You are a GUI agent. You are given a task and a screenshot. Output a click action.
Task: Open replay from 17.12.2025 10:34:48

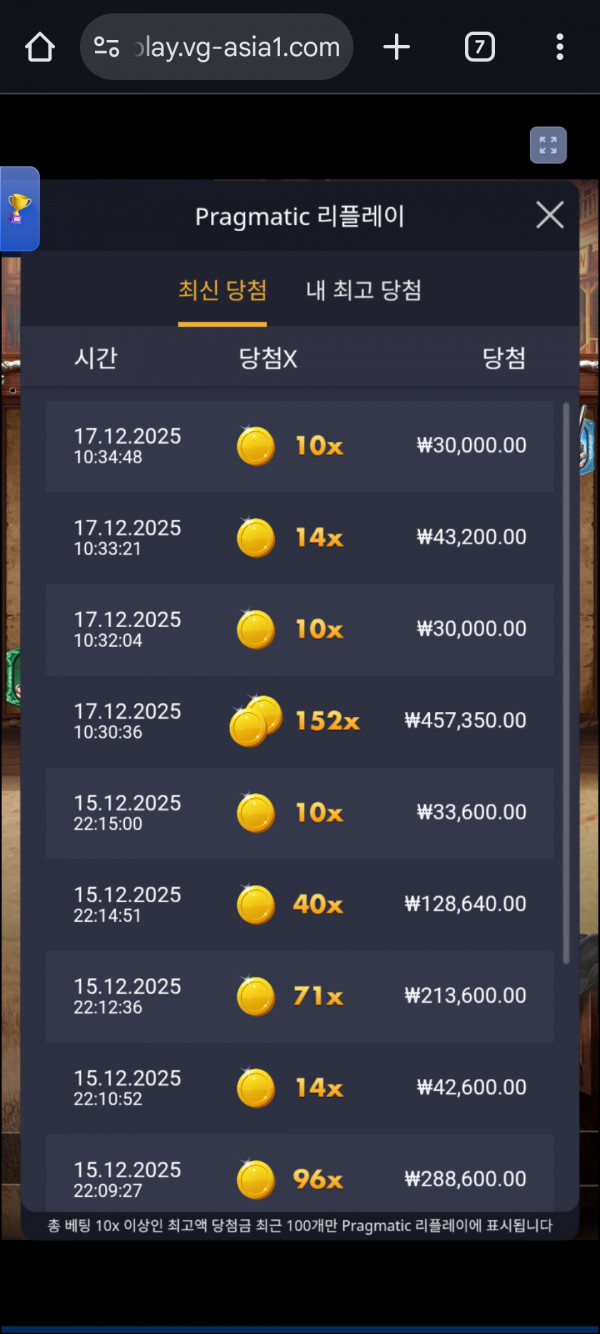[x=300, y=446]
